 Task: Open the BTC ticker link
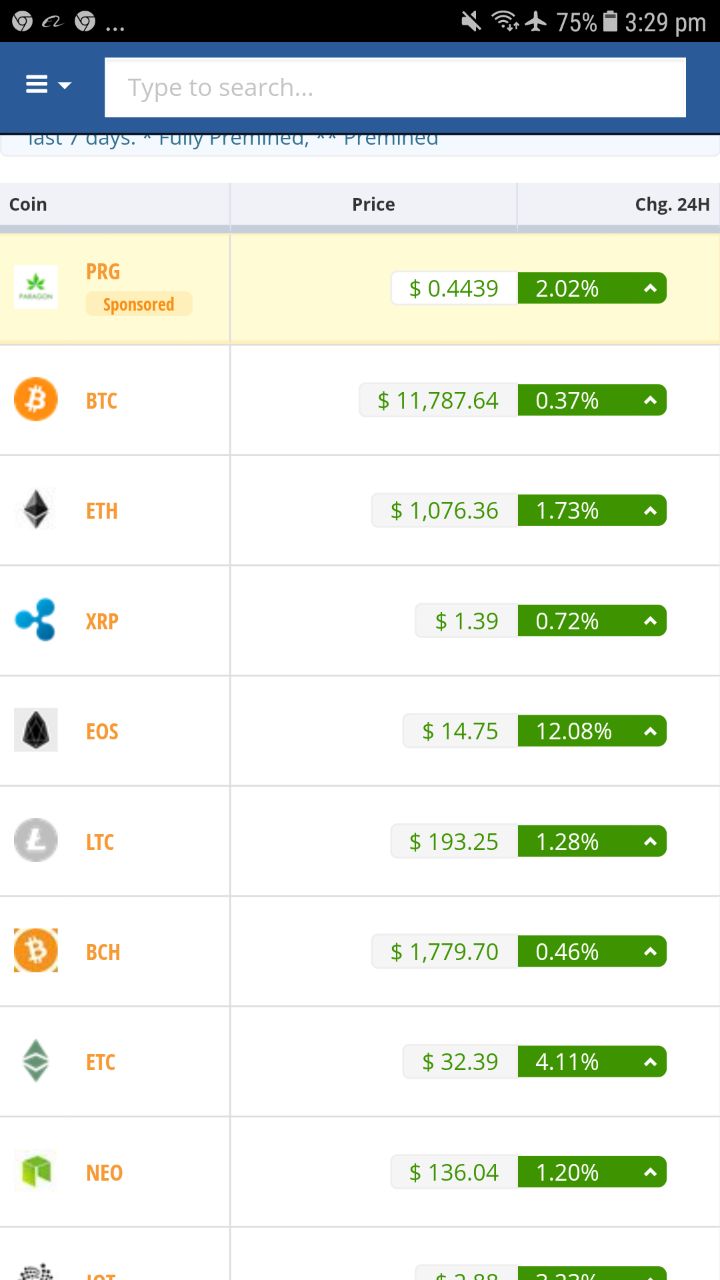[101, 399]
